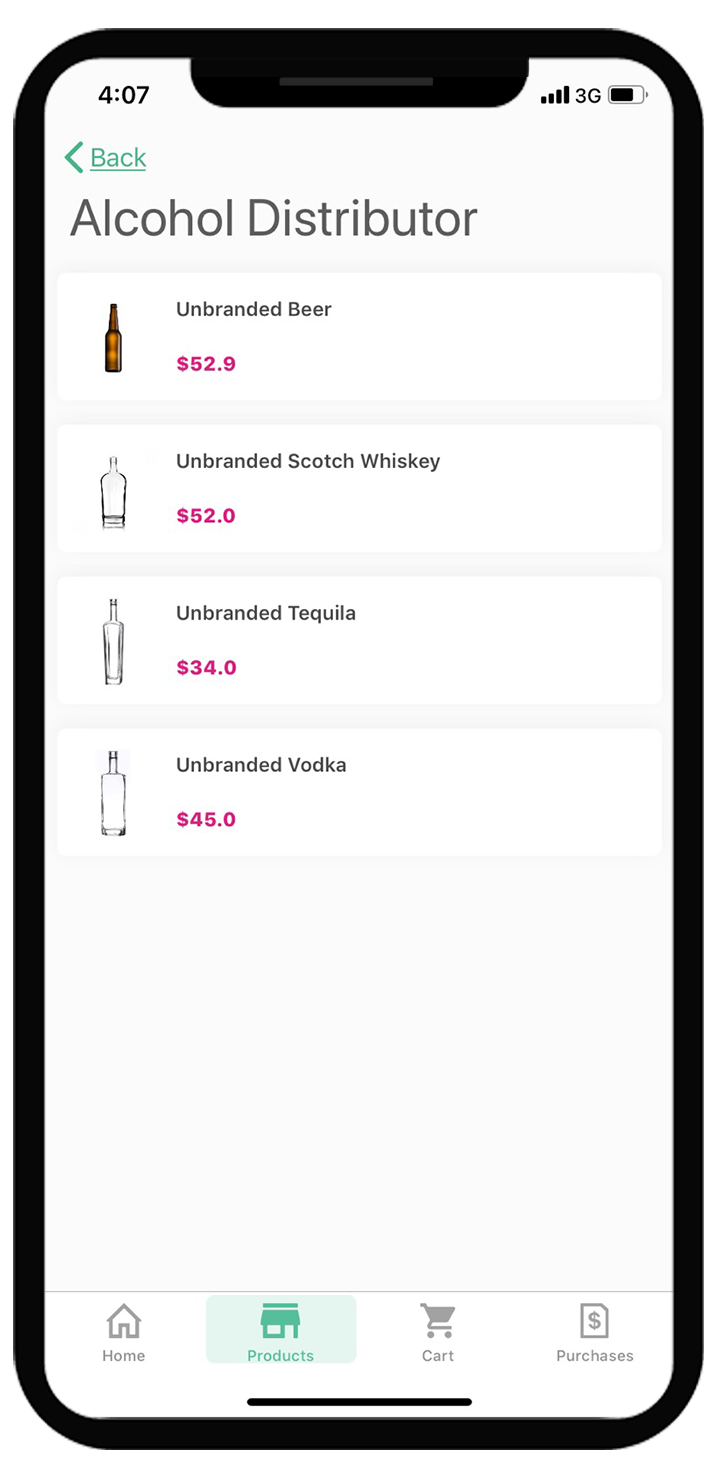Open the Cart tab

coord(437,1332)
